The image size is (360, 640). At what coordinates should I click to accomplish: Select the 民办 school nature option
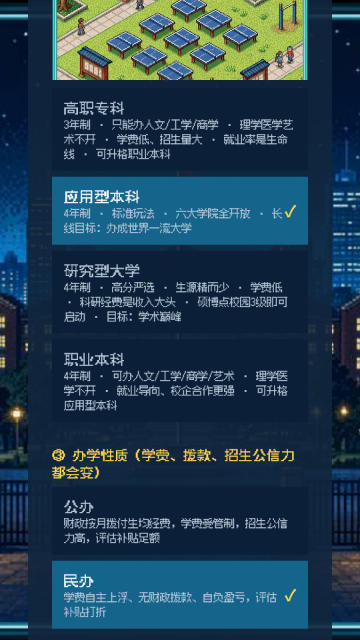click(180, 595)
